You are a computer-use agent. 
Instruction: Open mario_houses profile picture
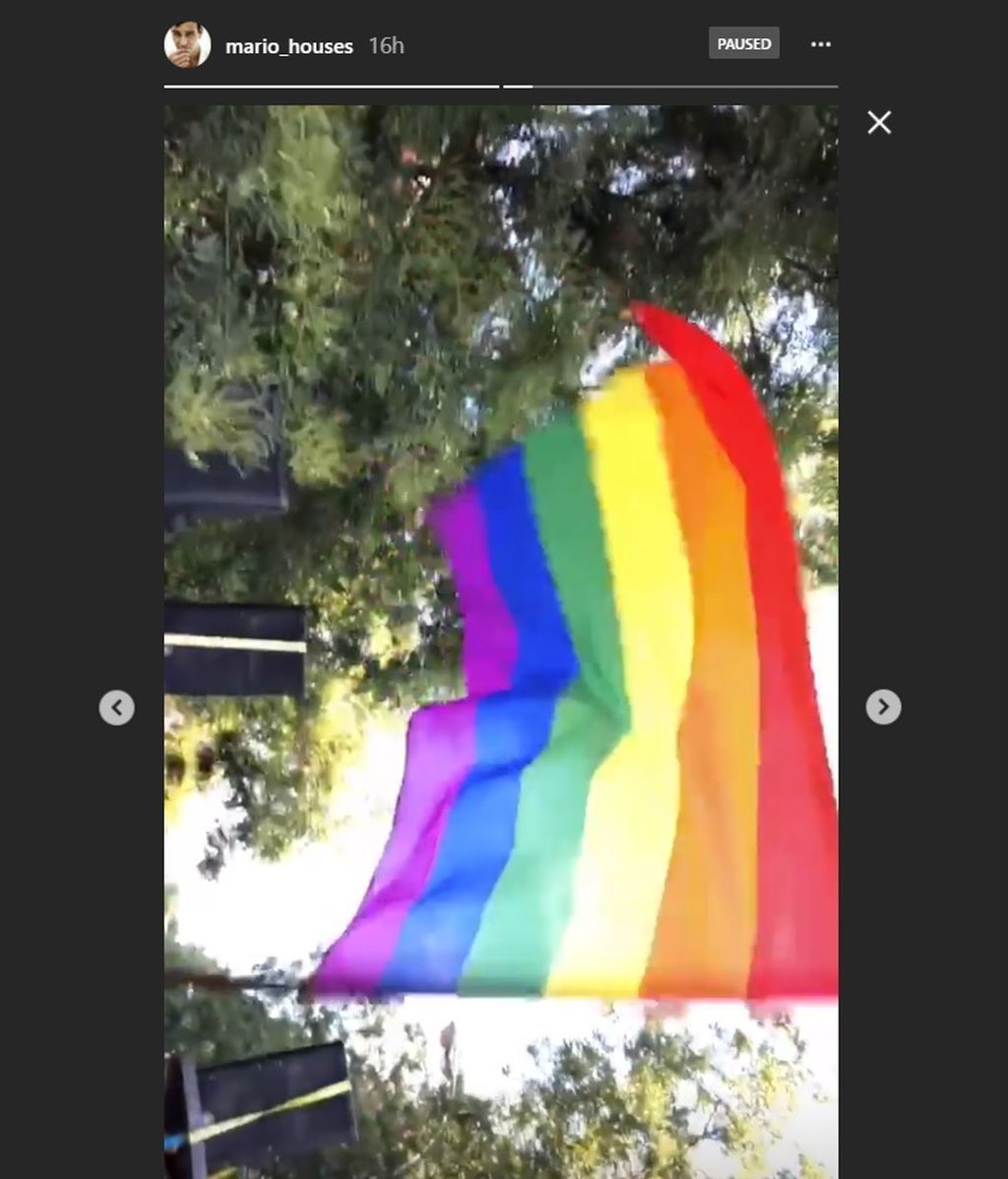point(187,45)
